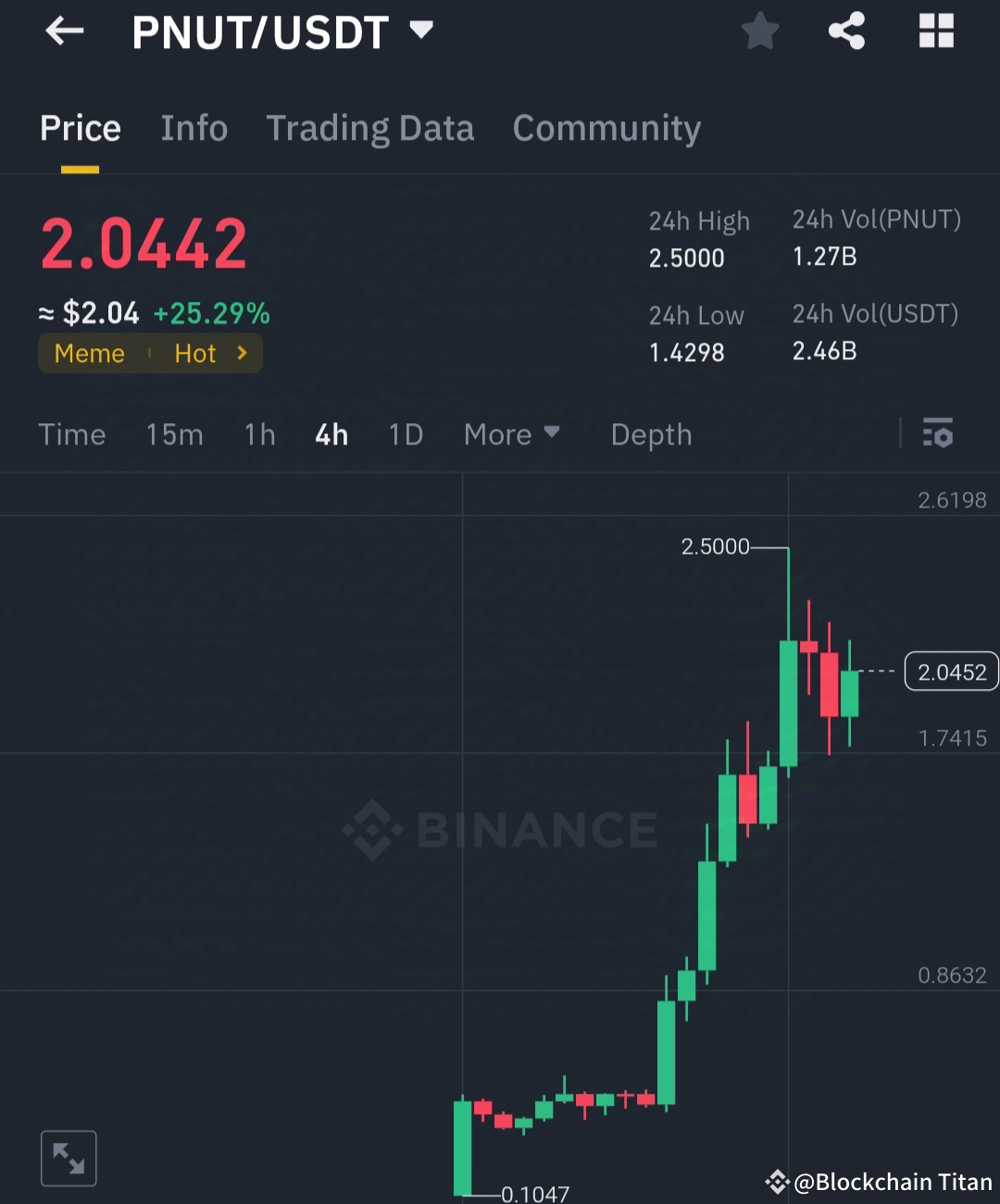Tap the Meme category label
Image resolution: width=1000 pixels, height=1204 pixels.
click(x=89, y=353)
